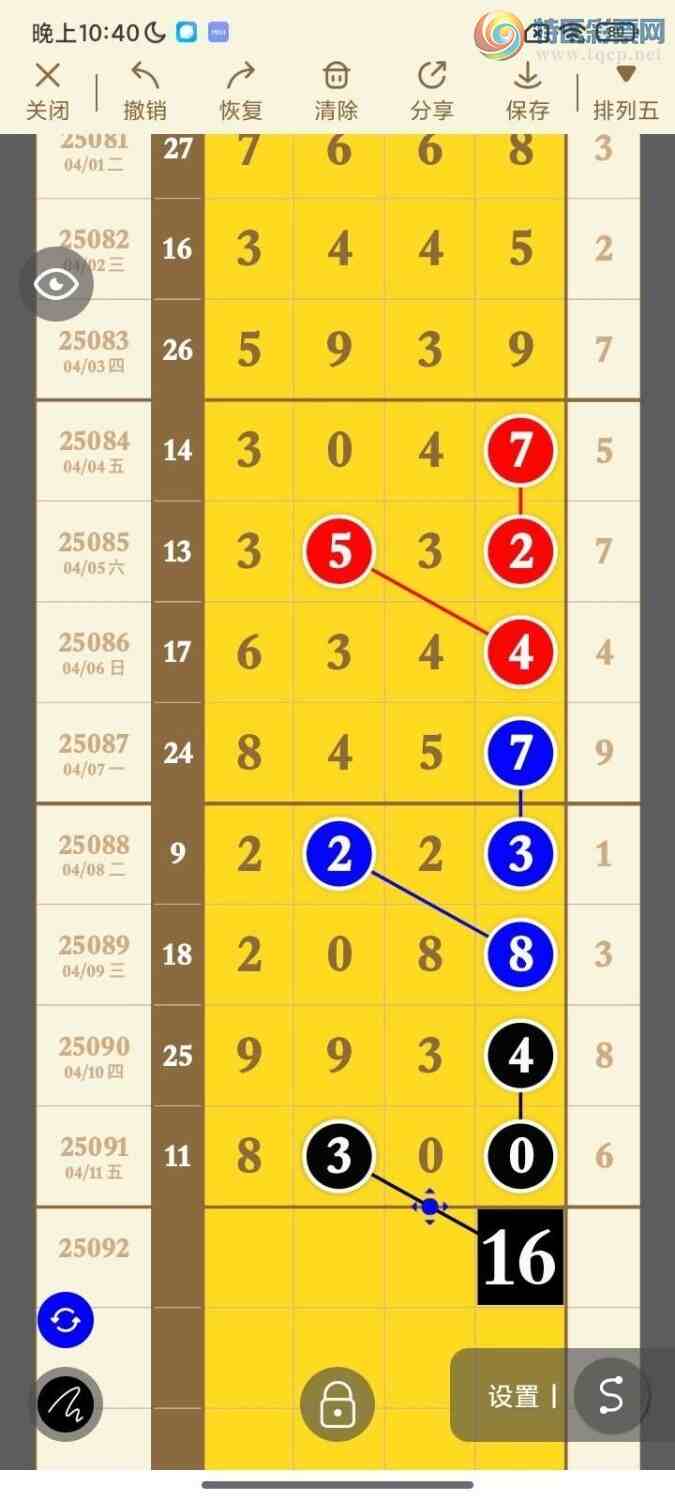
Task: Toggle visibility with the eye icon
Action: click(56, 284)
